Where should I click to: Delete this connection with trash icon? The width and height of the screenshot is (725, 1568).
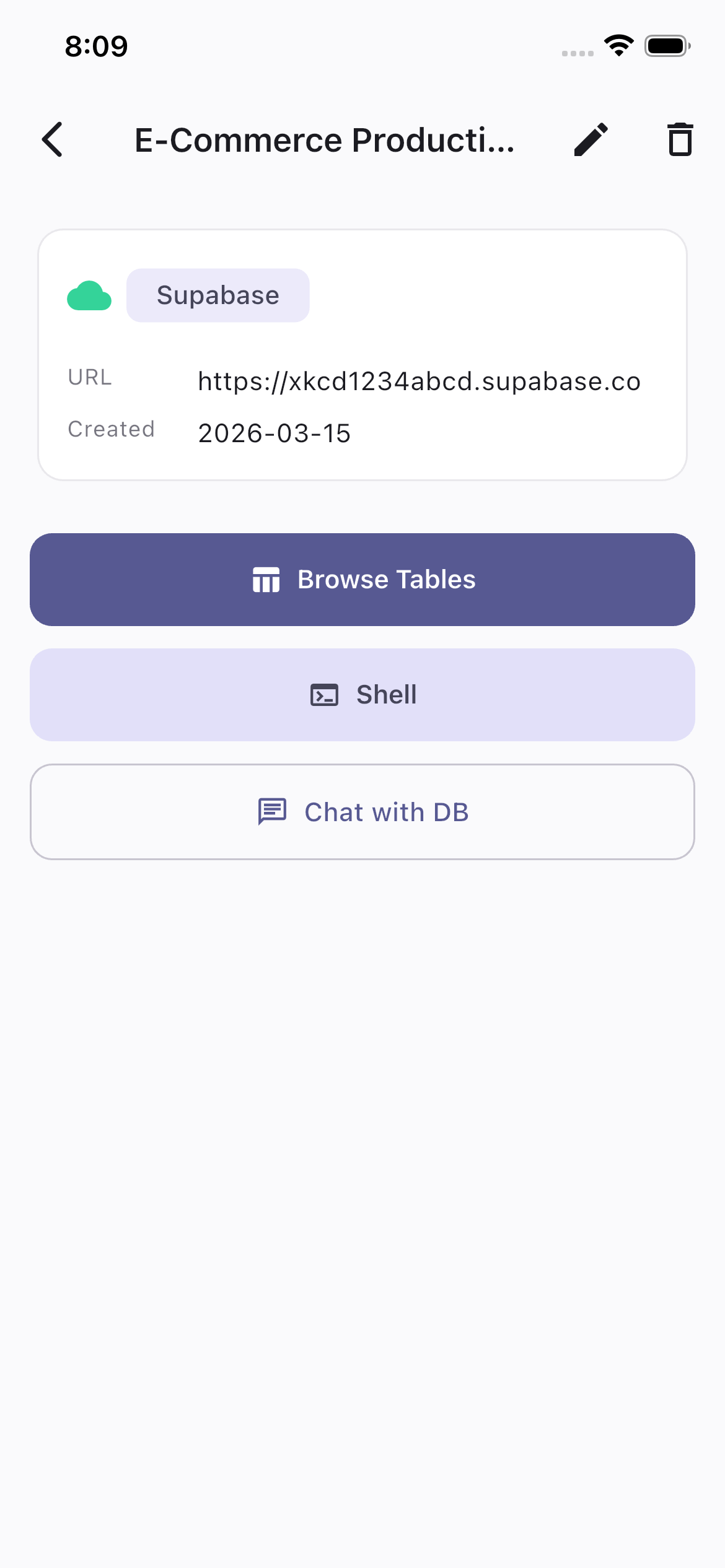coord(680,139)
